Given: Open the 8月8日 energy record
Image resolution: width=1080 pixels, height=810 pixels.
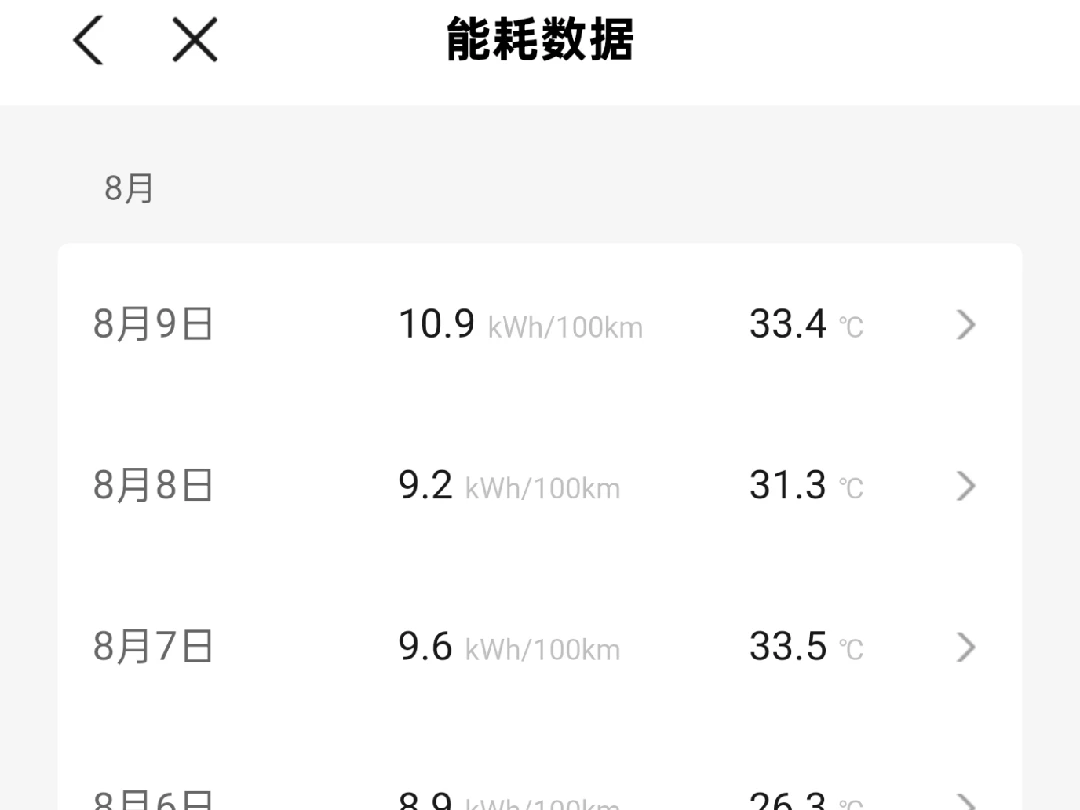Looking at the screenshot, I should 540,486.
